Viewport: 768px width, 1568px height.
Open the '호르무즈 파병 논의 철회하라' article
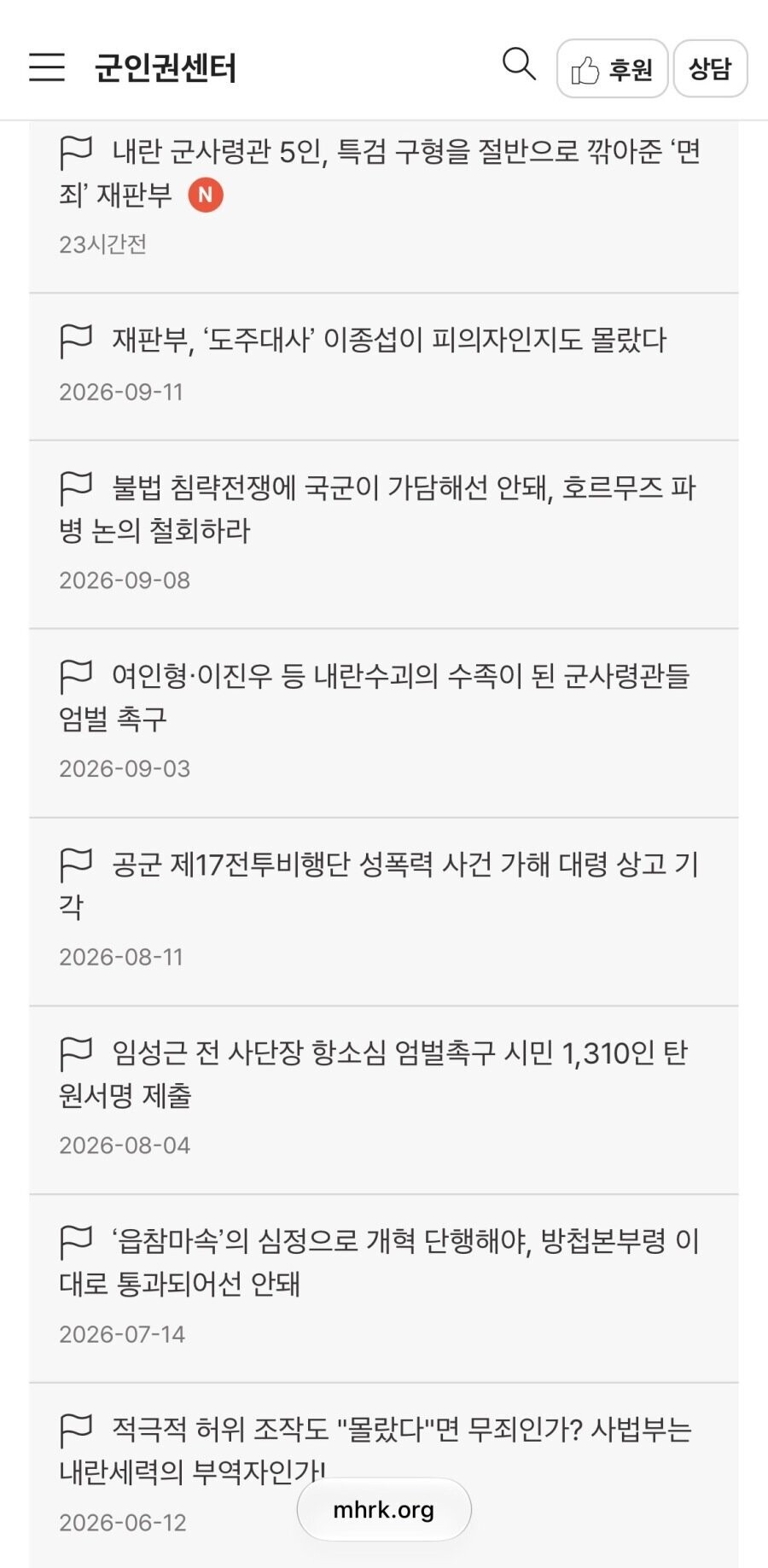click(384, 535)
